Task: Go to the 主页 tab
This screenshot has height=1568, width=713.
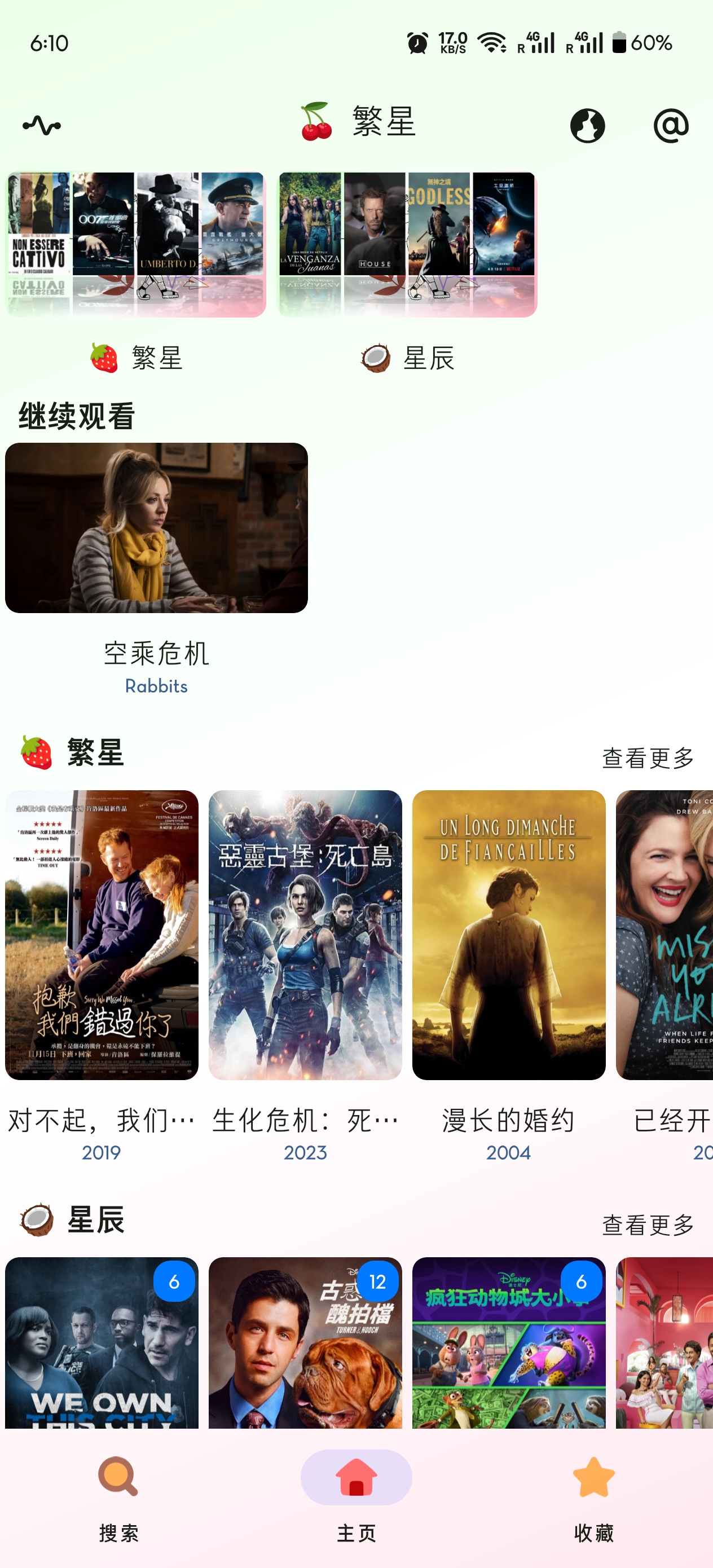Action: tap(356, 1497)
